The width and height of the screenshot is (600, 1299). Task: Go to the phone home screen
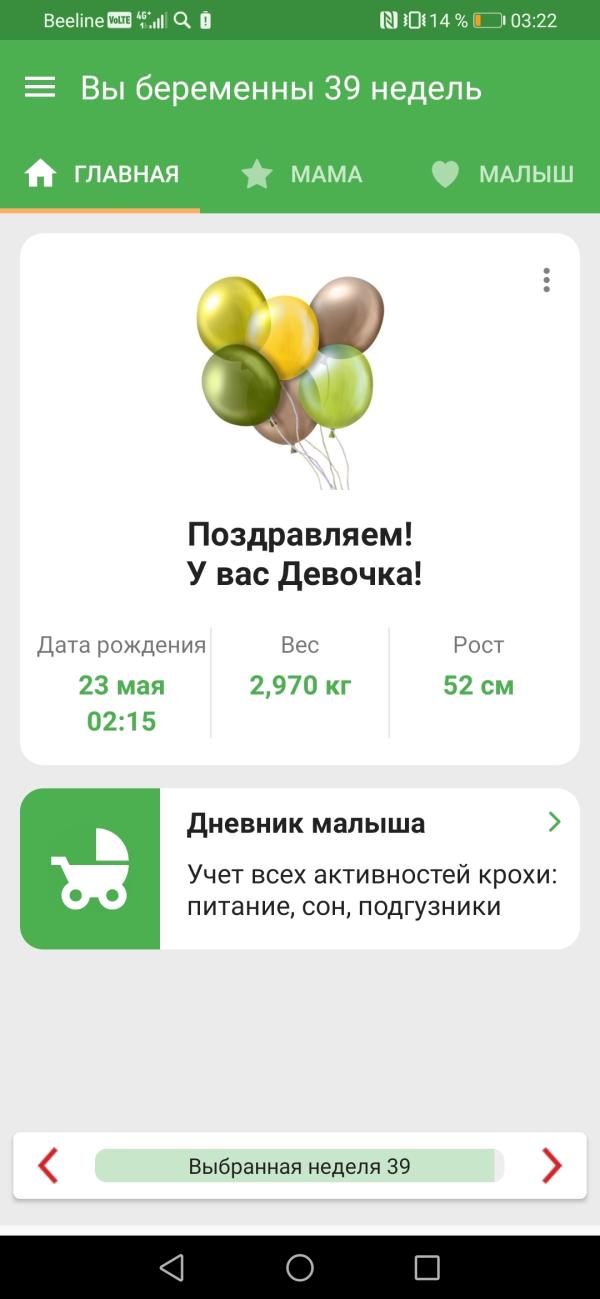pos(300,1267)
